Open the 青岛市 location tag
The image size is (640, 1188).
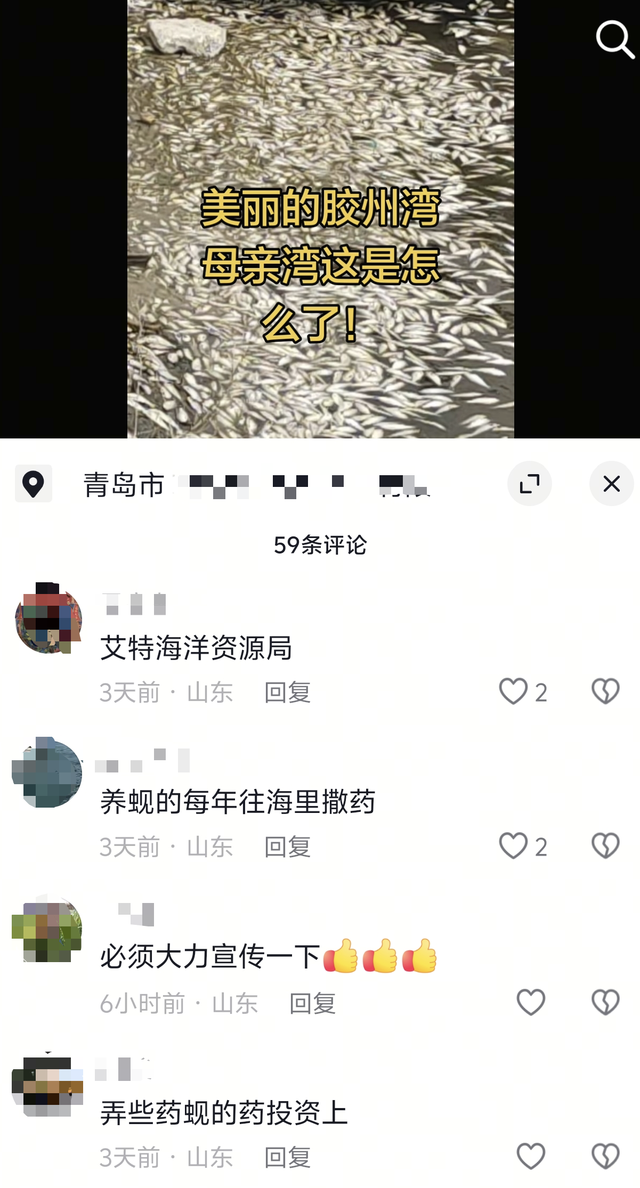tap(123, 486)
